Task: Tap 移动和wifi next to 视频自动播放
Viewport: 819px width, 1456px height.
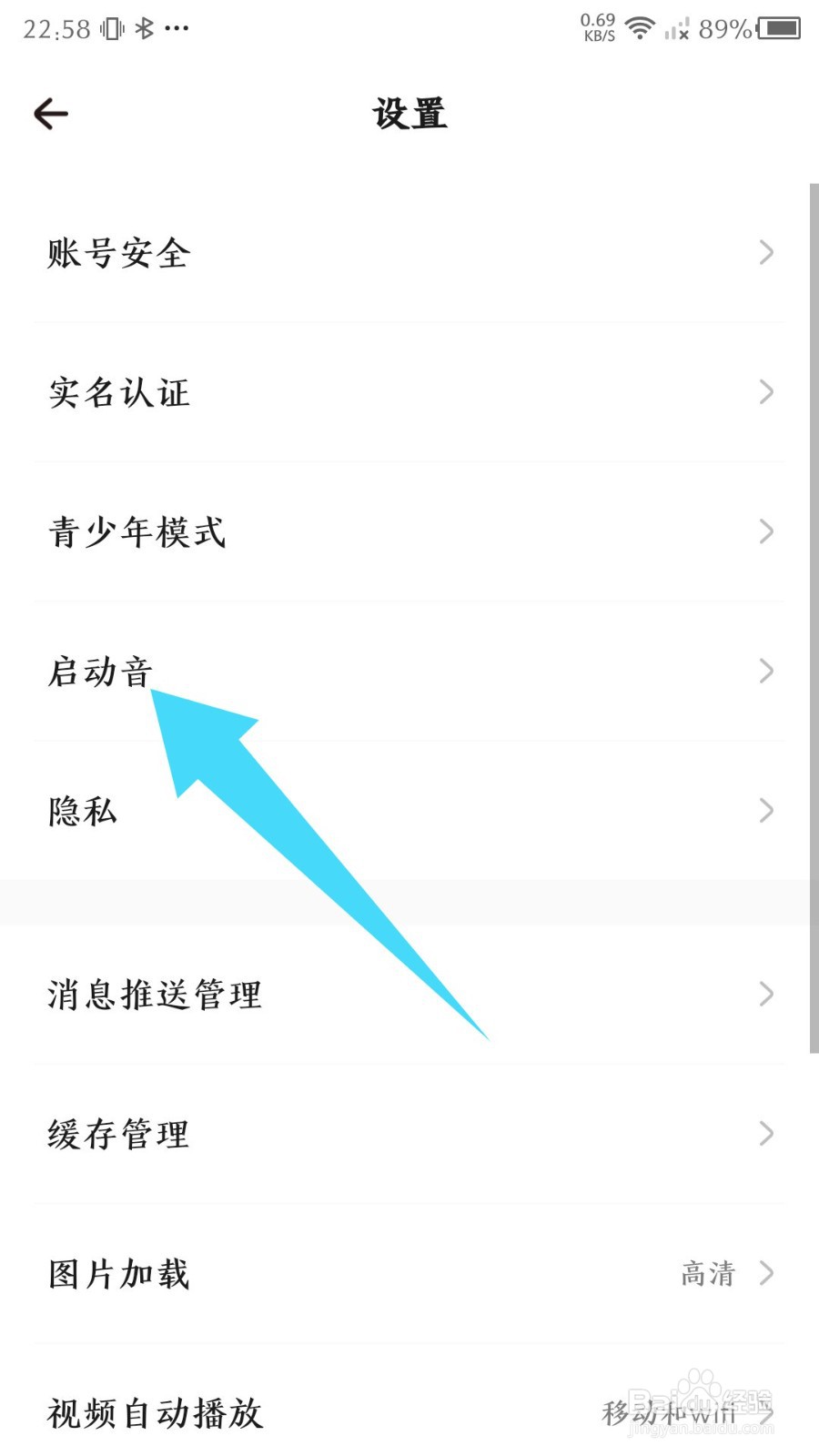Action: click(671, 1413)
